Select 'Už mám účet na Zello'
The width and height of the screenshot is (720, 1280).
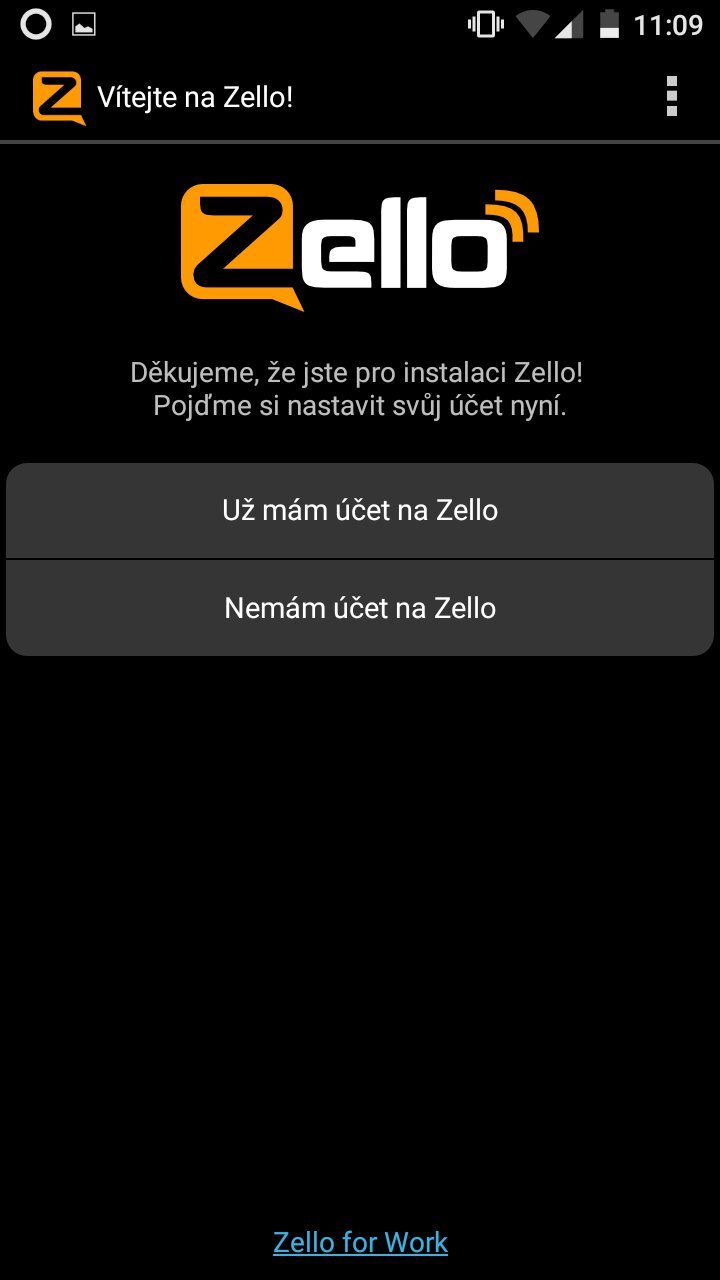(360, 509)
